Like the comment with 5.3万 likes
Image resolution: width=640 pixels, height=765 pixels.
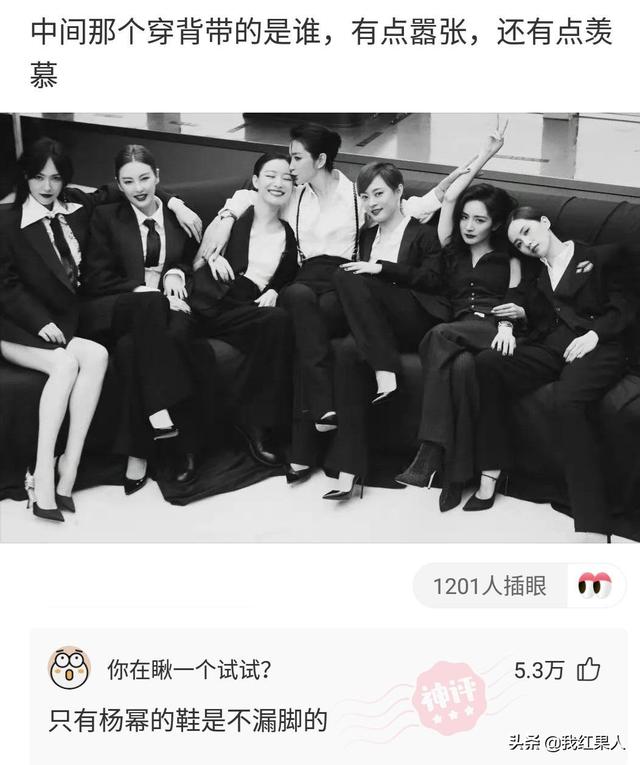point(589,669)
